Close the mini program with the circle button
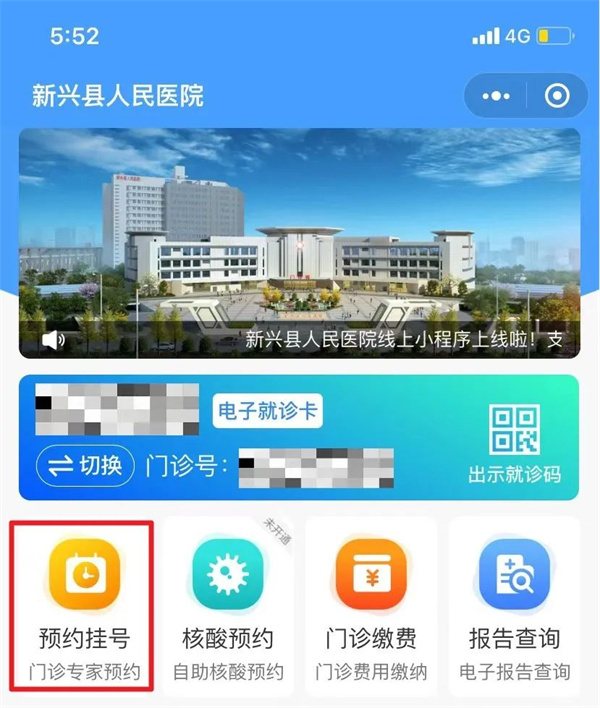 tap(556, 97)
